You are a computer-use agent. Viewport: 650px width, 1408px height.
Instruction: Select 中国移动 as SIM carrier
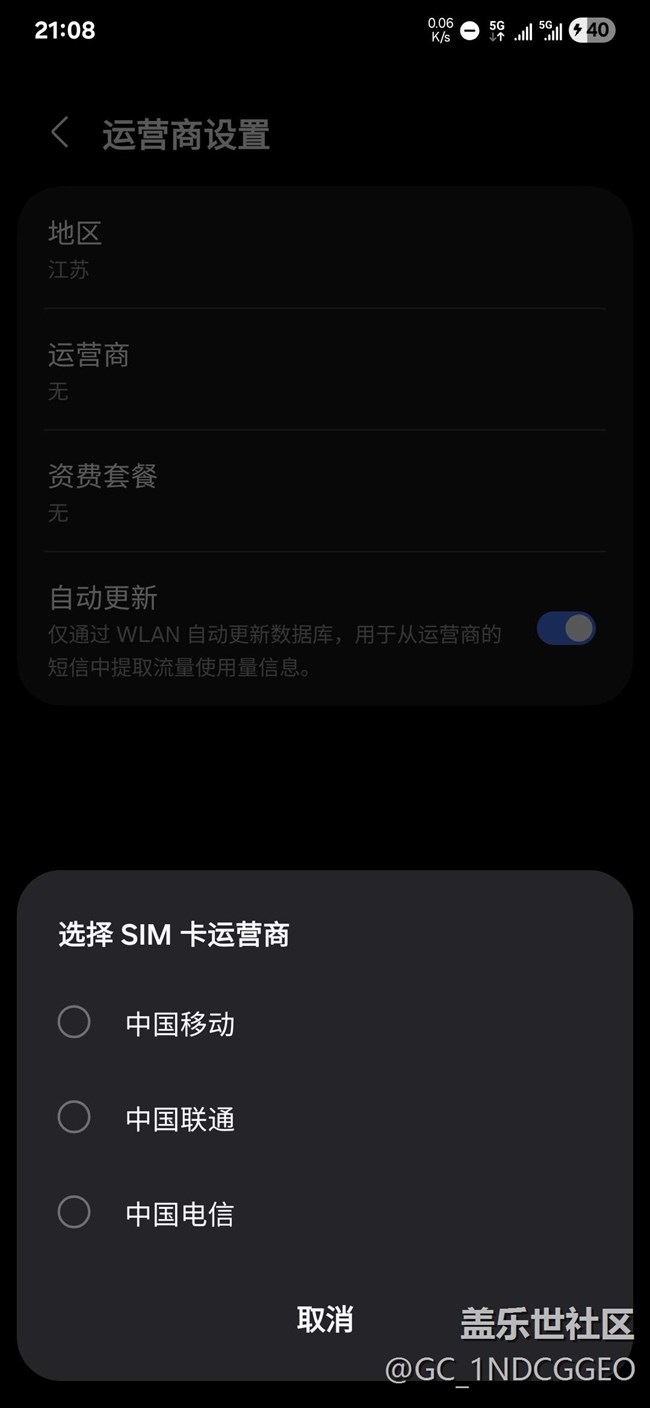coord(324,1023)
